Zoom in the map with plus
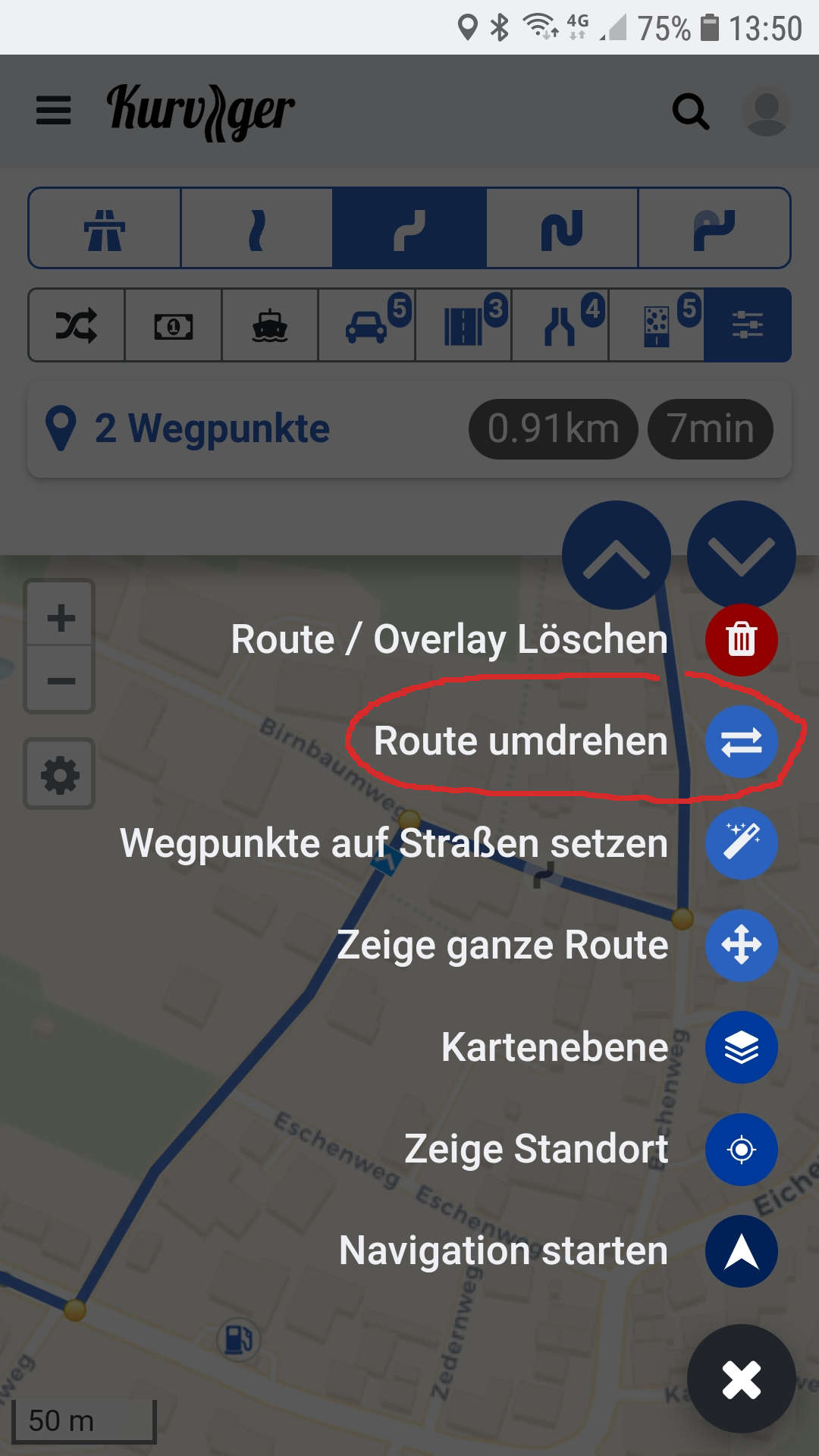 [61, 617]
